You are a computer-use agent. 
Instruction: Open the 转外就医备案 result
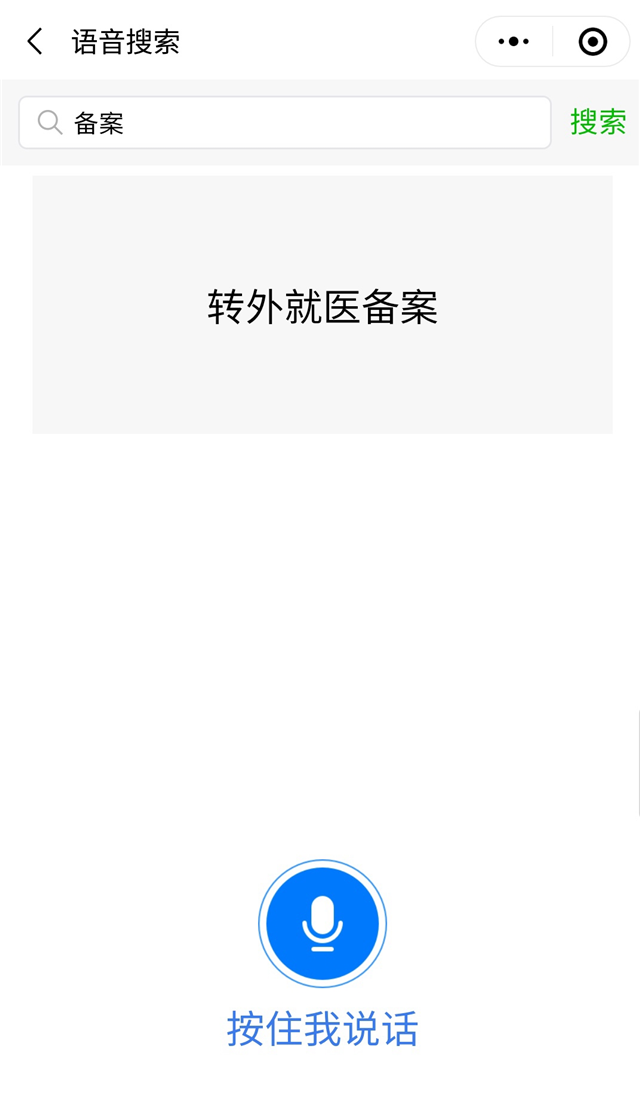(x=322, y=306)
